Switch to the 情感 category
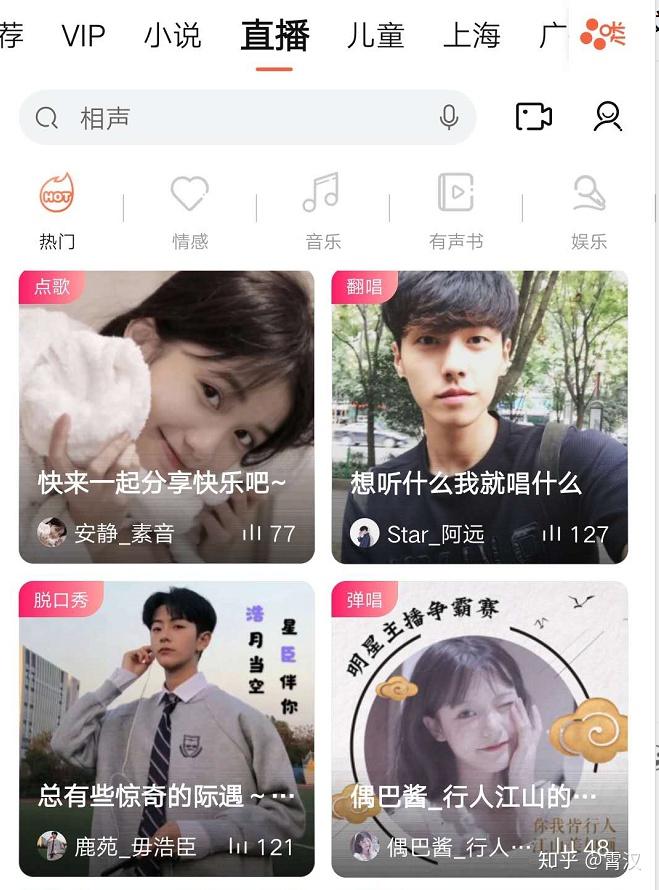 pyautogui.click(x=190, y=211)
